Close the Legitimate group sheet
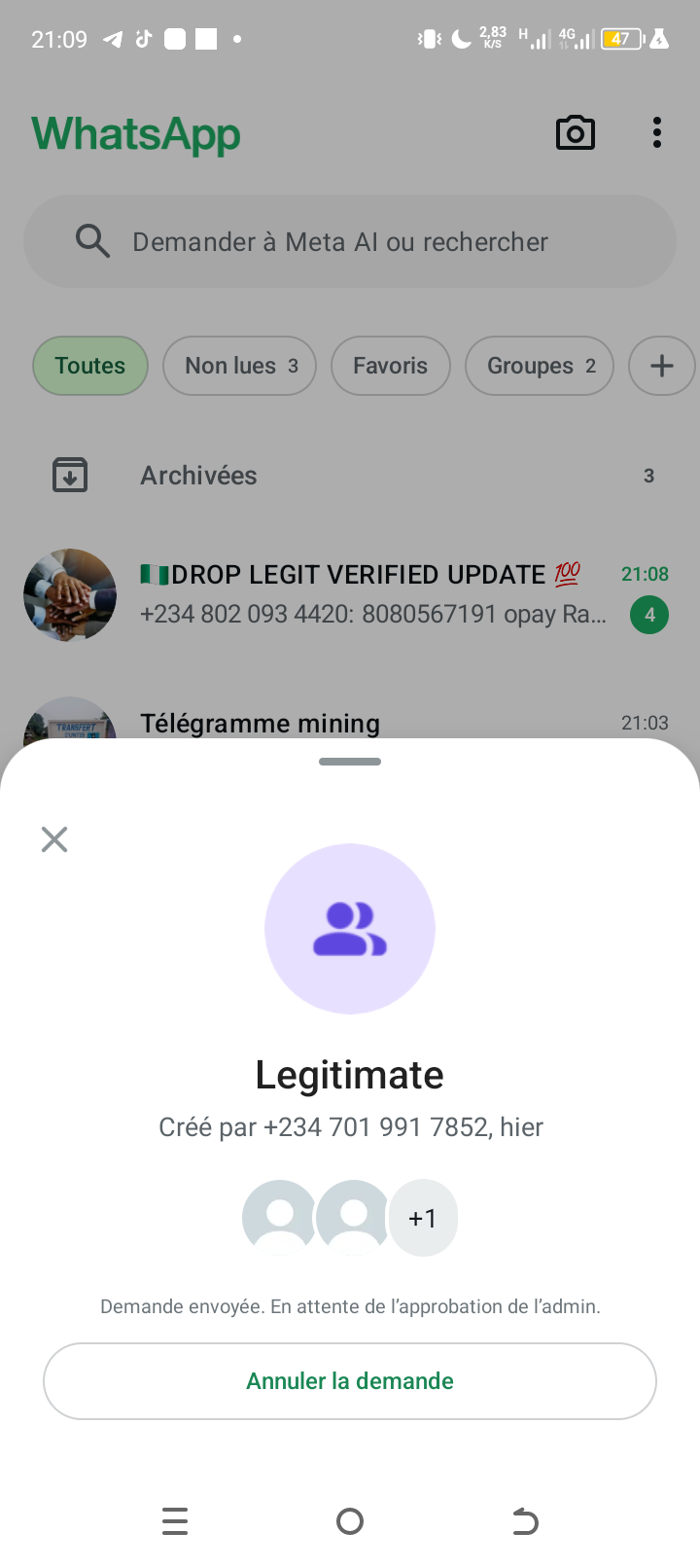This screenshot has width=700, height=1568. click(x=54, y=839)
